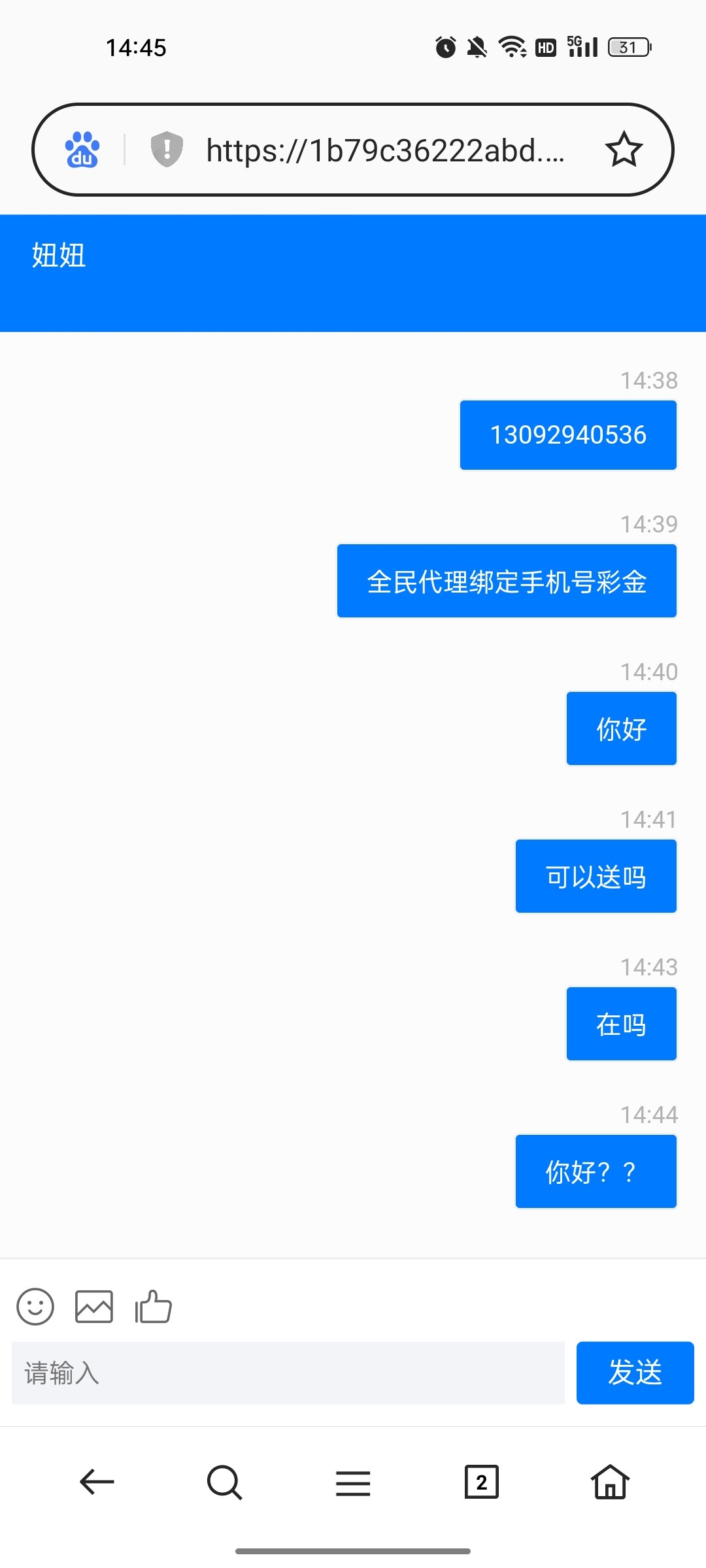Go back with the browser arrow
The image size is (706, 1568).
click(97, 1482)
